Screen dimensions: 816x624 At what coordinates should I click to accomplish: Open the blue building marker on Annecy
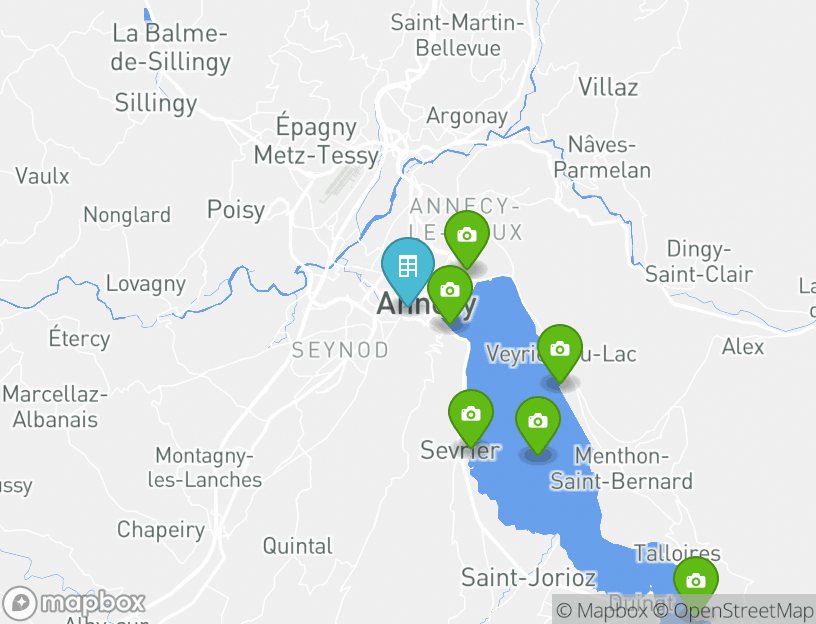[407, 266]
